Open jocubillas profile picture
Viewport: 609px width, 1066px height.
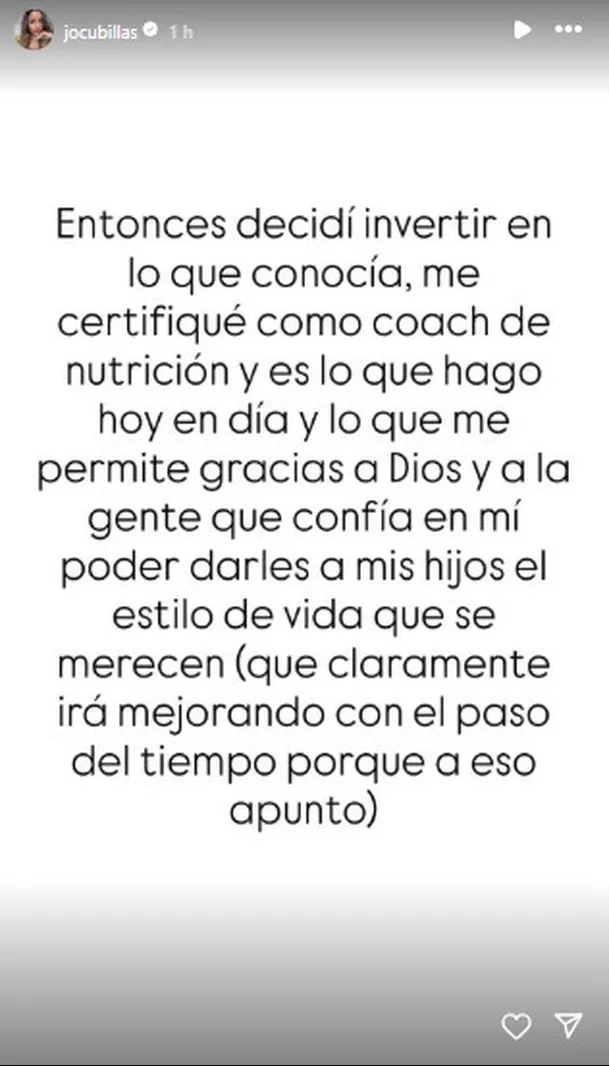click(33, 31)
